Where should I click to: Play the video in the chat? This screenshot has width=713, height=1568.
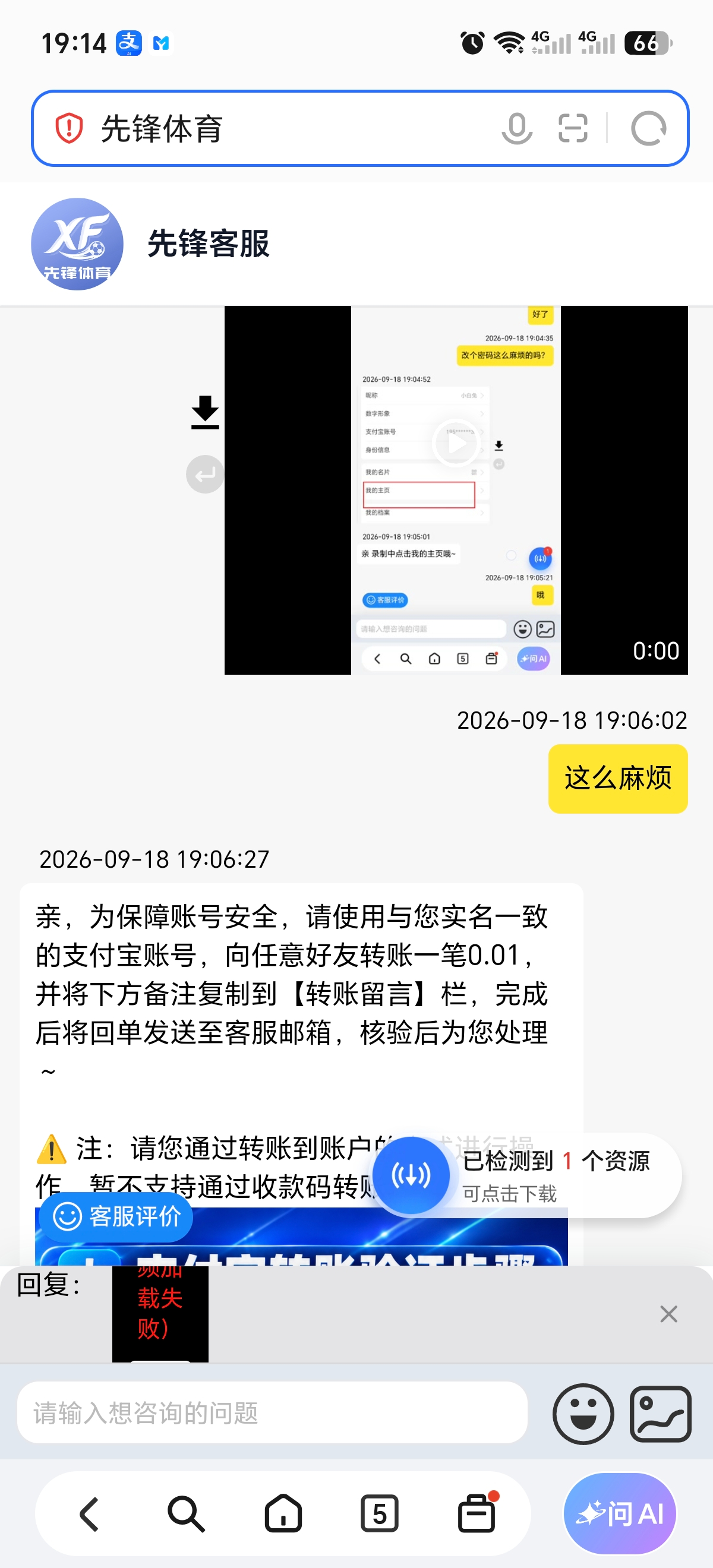coord(456,443)
